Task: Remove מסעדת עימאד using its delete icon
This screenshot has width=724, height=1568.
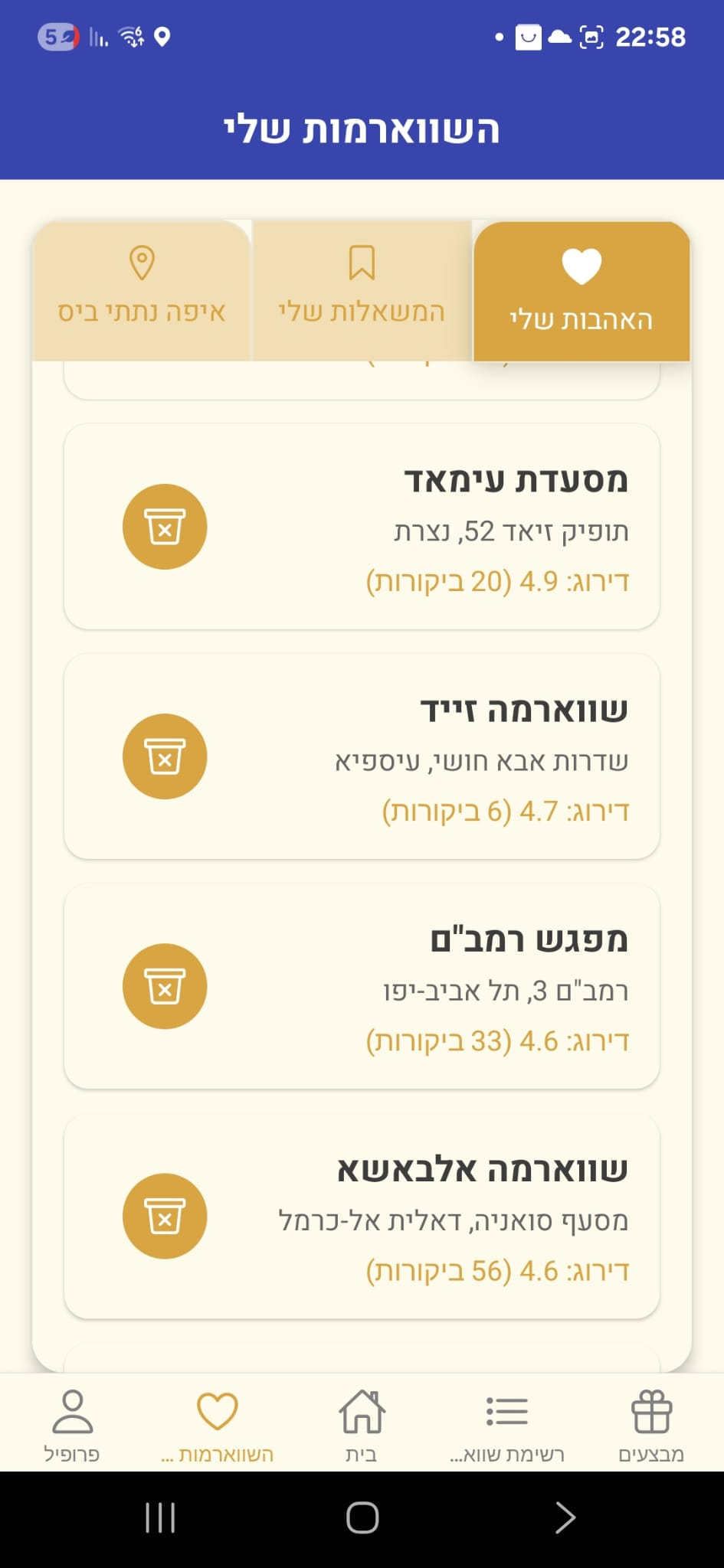Action: [x=164, y=526]
